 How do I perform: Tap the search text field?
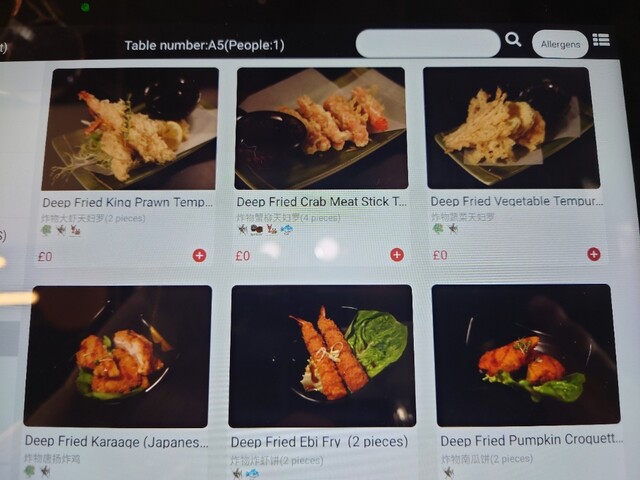(x=427, y=43)
